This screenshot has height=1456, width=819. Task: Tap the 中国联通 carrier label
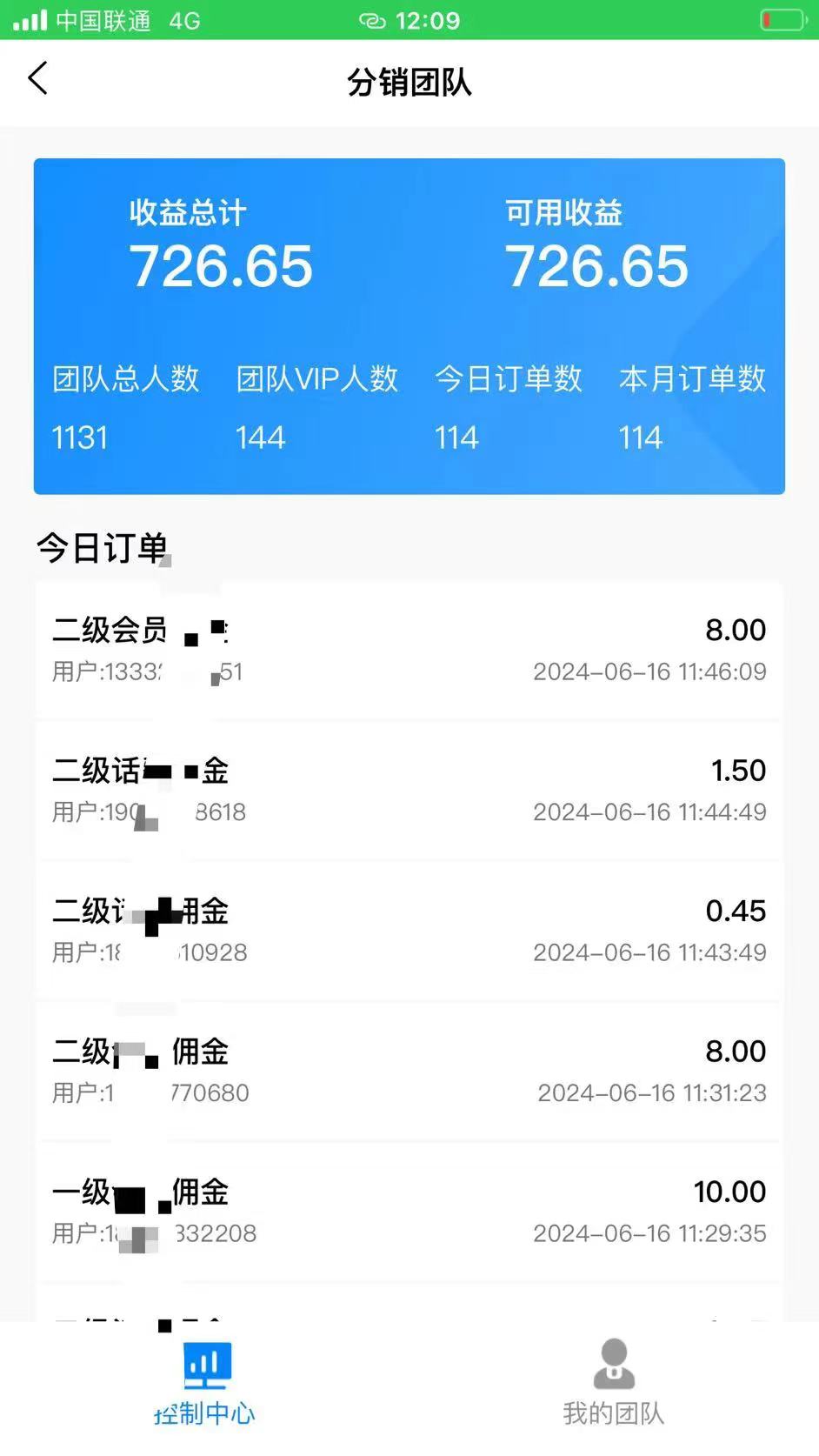[x=104, y=20]
